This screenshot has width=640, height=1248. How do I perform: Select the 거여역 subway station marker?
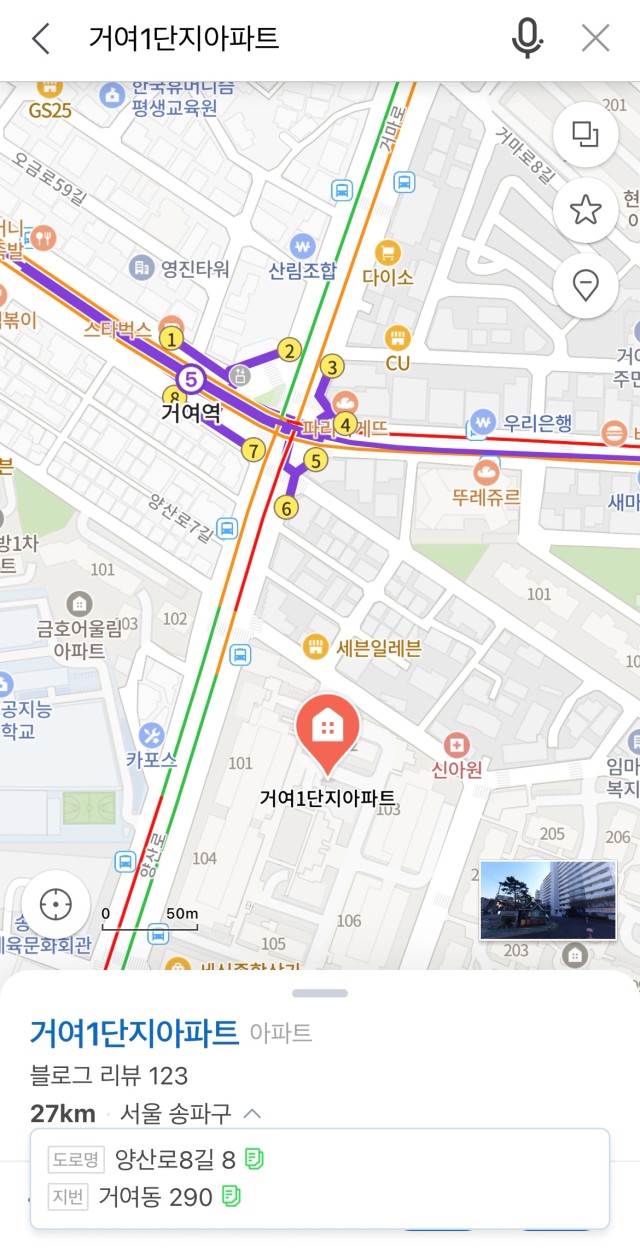coord(190,379)
